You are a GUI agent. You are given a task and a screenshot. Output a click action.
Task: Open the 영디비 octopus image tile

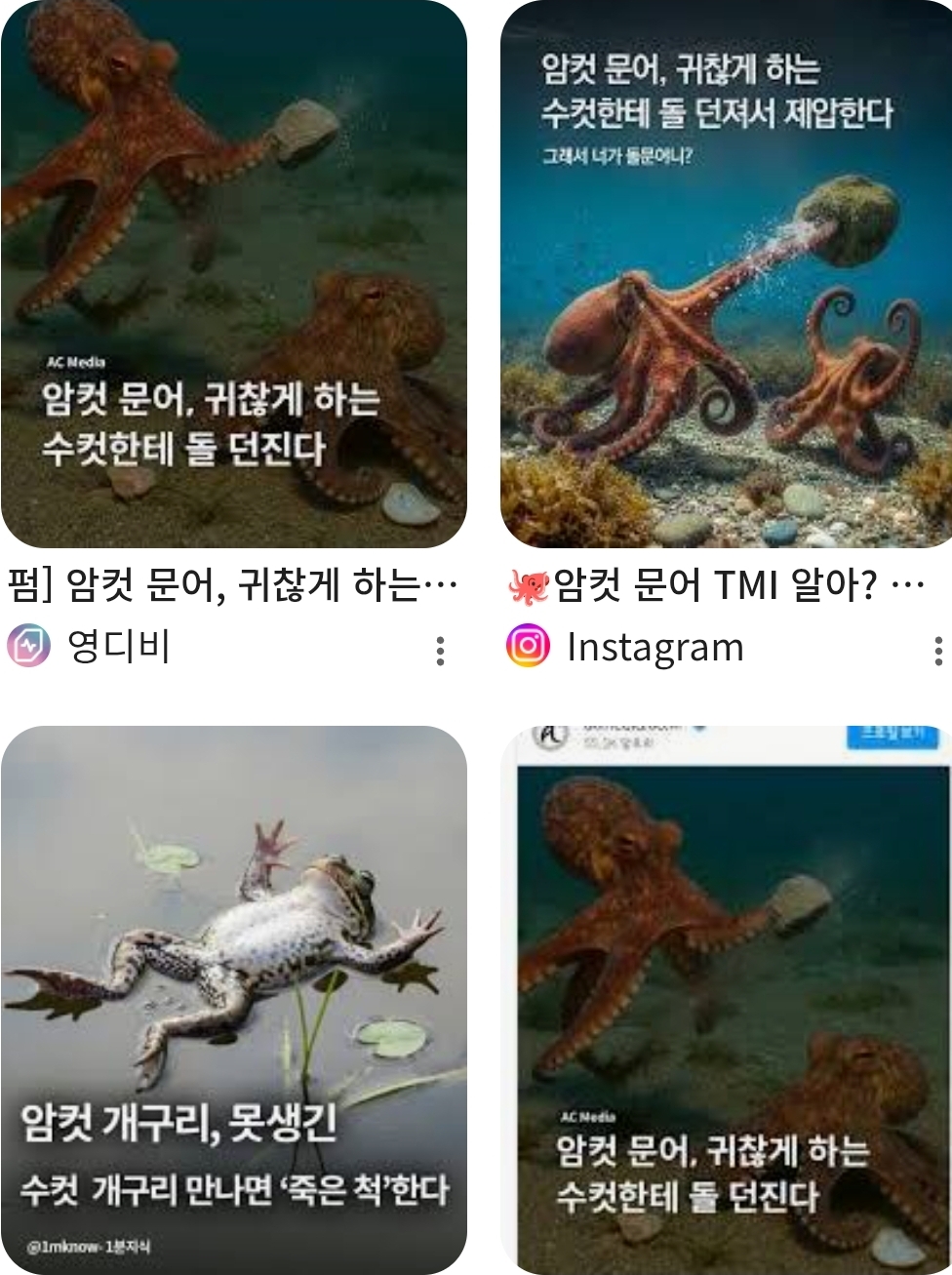[x=234, y=273]
